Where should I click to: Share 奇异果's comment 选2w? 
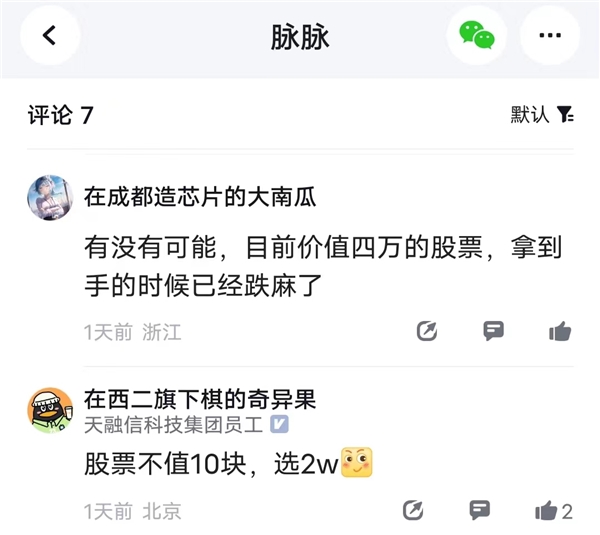(413, 511)
